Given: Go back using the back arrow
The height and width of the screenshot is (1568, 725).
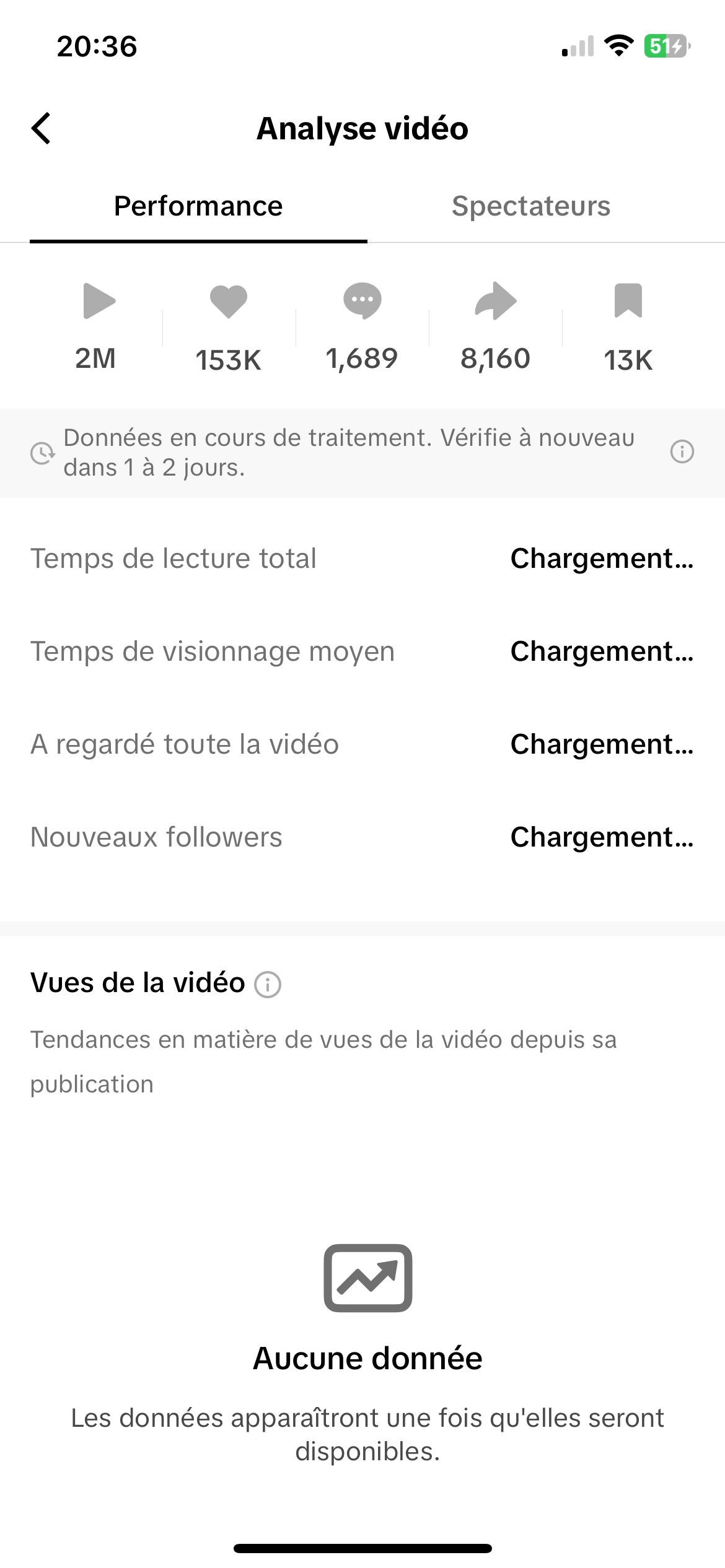Looking at the screenshot, I should (x=41, y=129).
